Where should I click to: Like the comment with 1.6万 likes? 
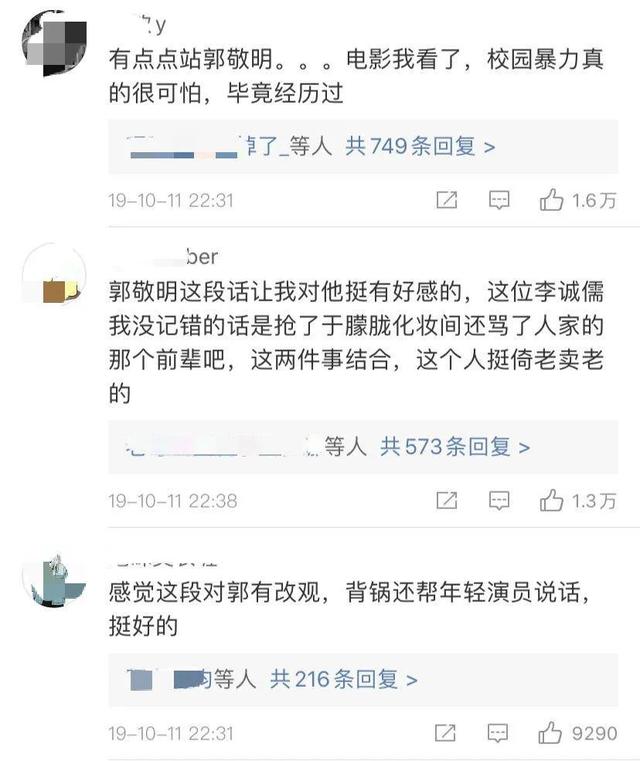click(x=552, y=201)
